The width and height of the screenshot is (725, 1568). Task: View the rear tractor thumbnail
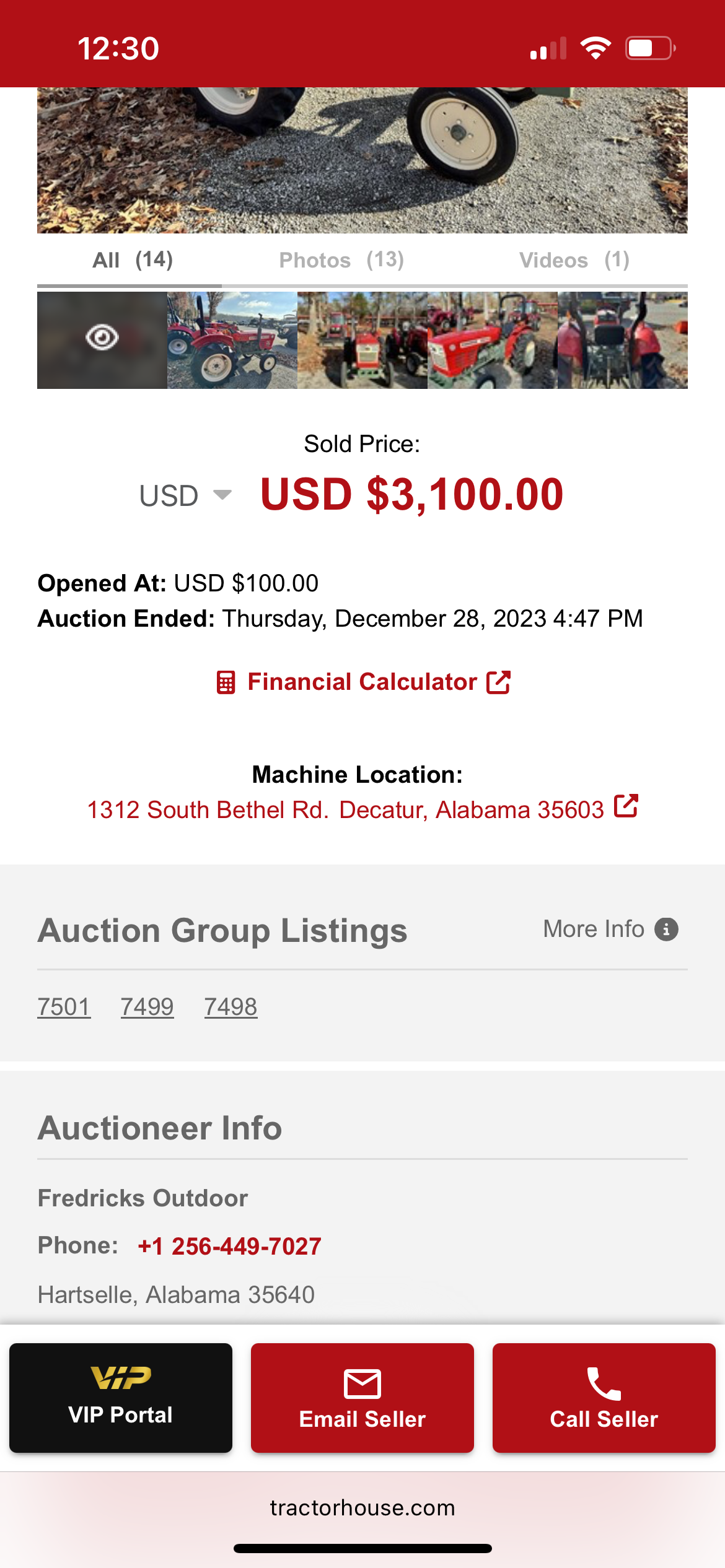[622, 340]
